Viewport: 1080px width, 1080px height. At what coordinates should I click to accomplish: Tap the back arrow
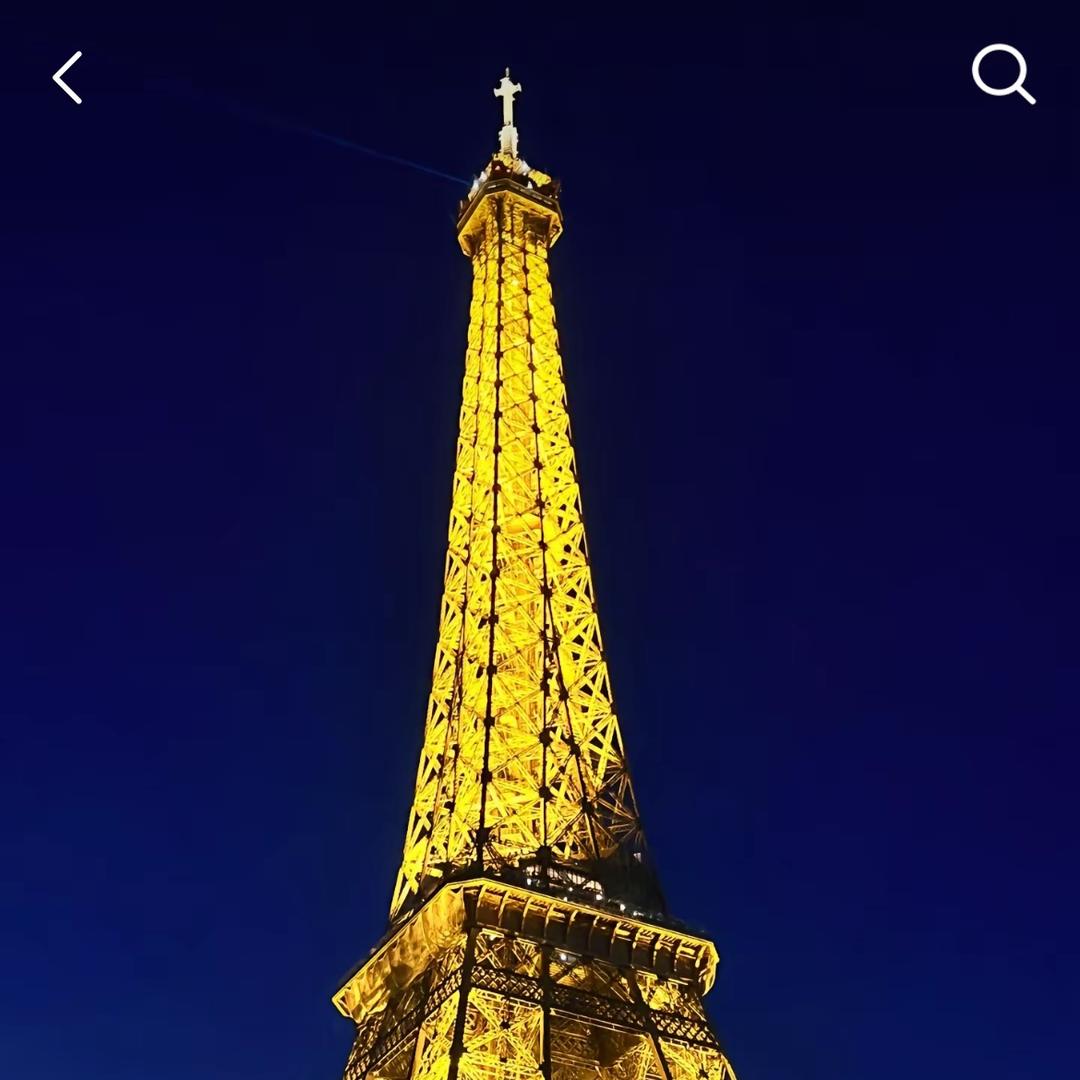[67, 78]
